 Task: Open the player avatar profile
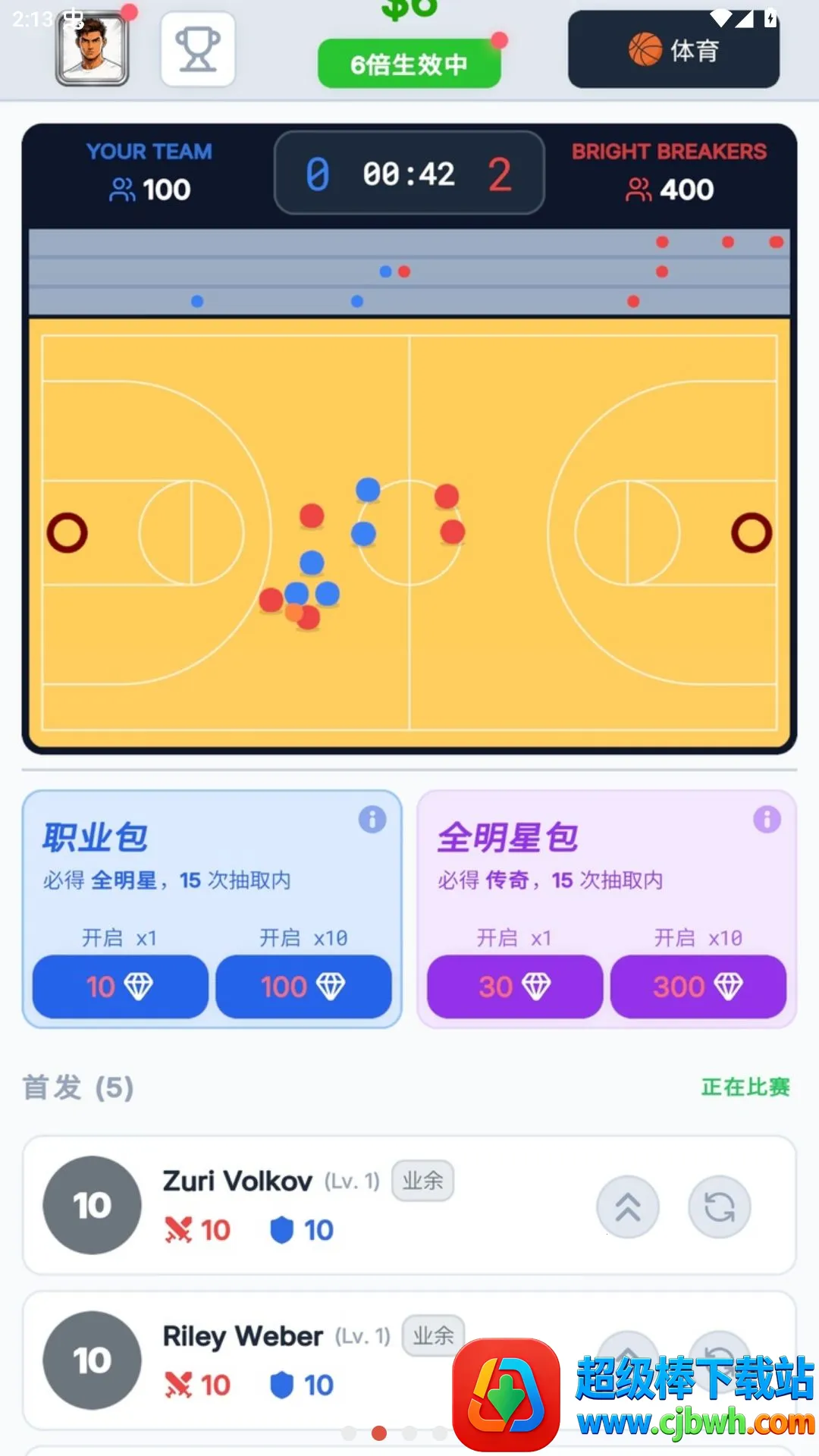pyautogui.click(x=93, y=49)
